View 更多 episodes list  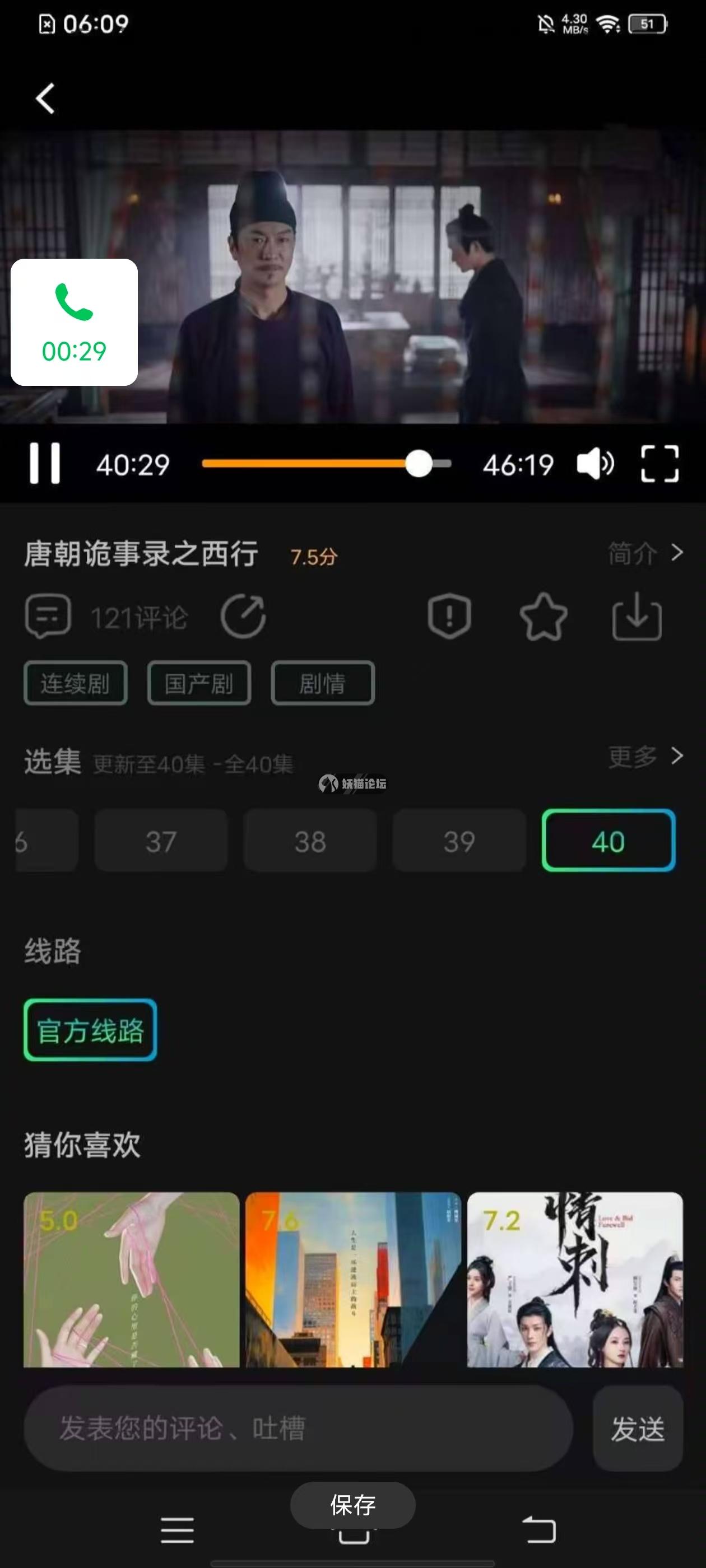645,757
